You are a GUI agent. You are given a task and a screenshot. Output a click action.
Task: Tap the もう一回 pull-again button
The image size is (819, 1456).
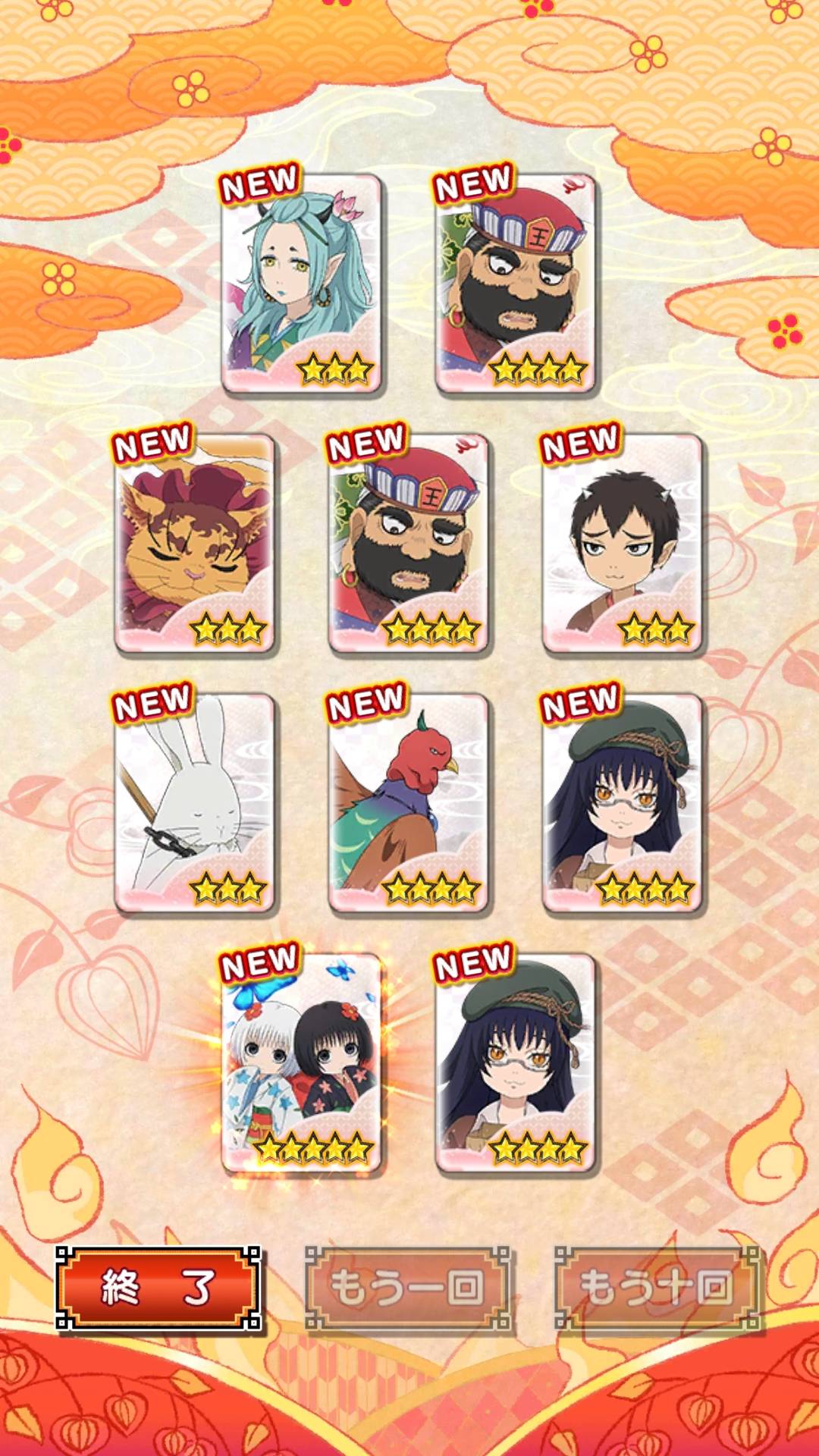[x=408, y=1288]
